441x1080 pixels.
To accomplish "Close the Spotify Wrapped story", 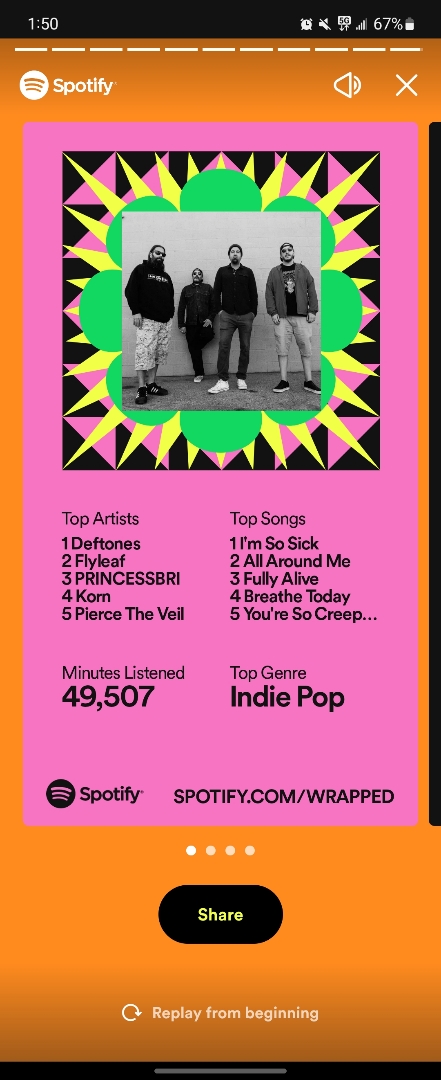I will 407,85.
